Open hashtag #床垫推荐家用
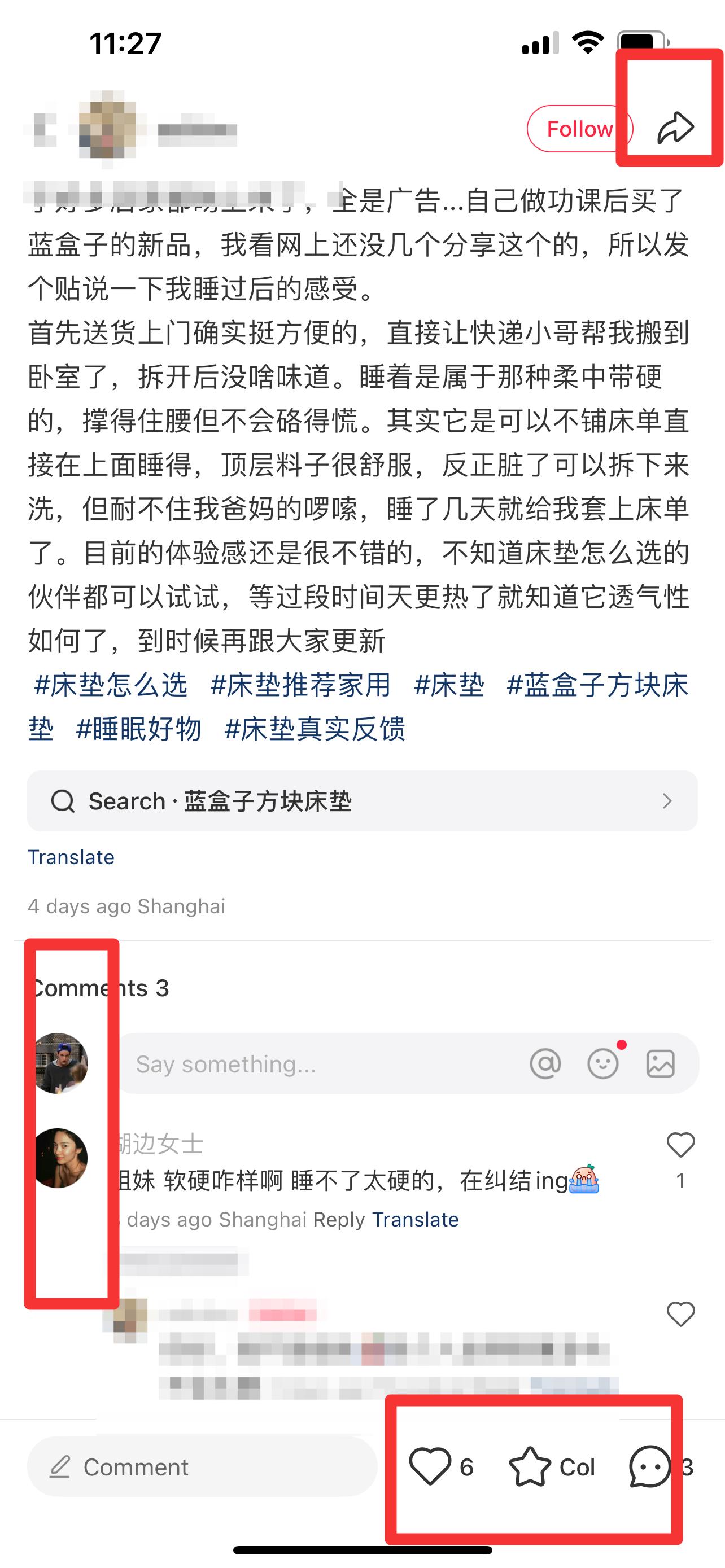This screenshot has height=1568, width=725. (300, 685)
